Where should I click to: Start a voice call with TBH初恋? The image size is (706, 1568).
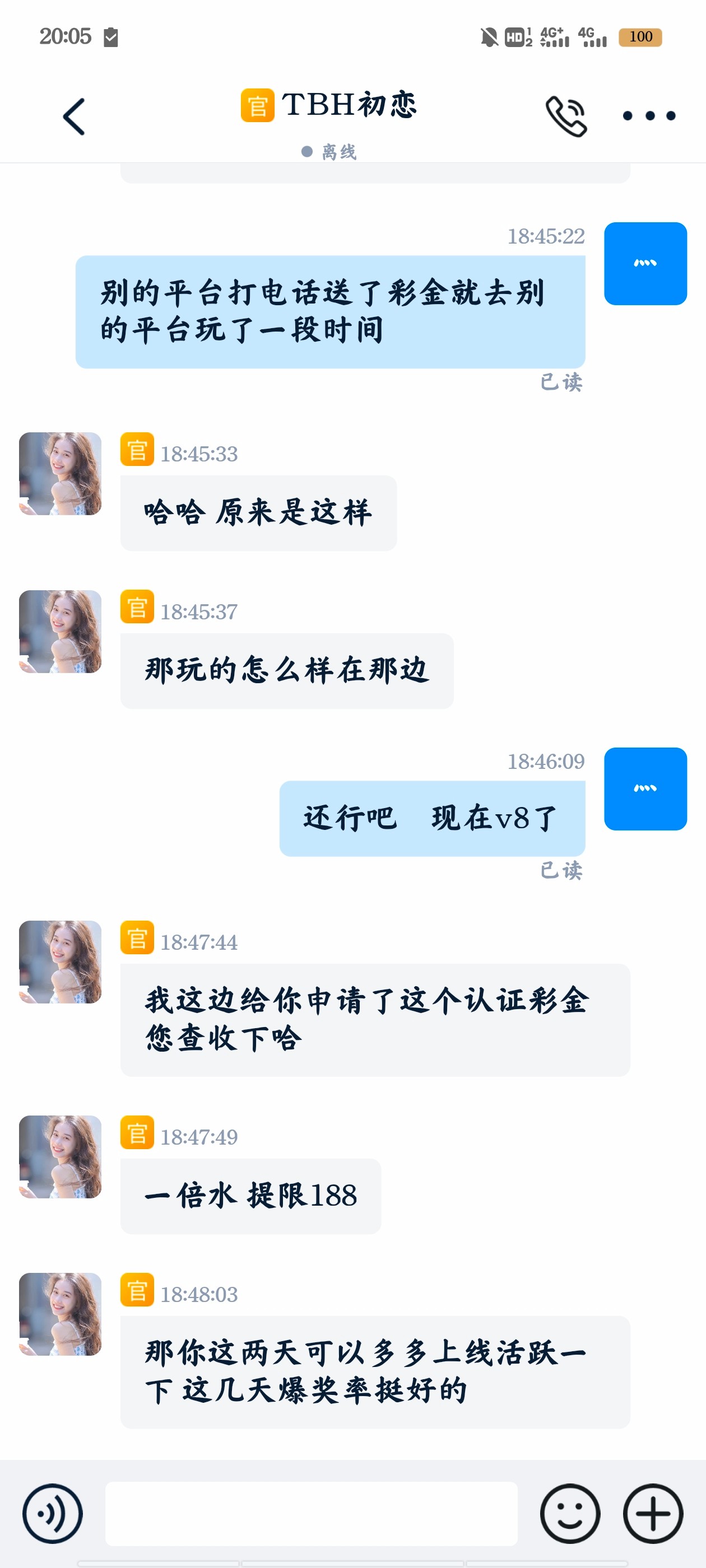click(566, 116)
